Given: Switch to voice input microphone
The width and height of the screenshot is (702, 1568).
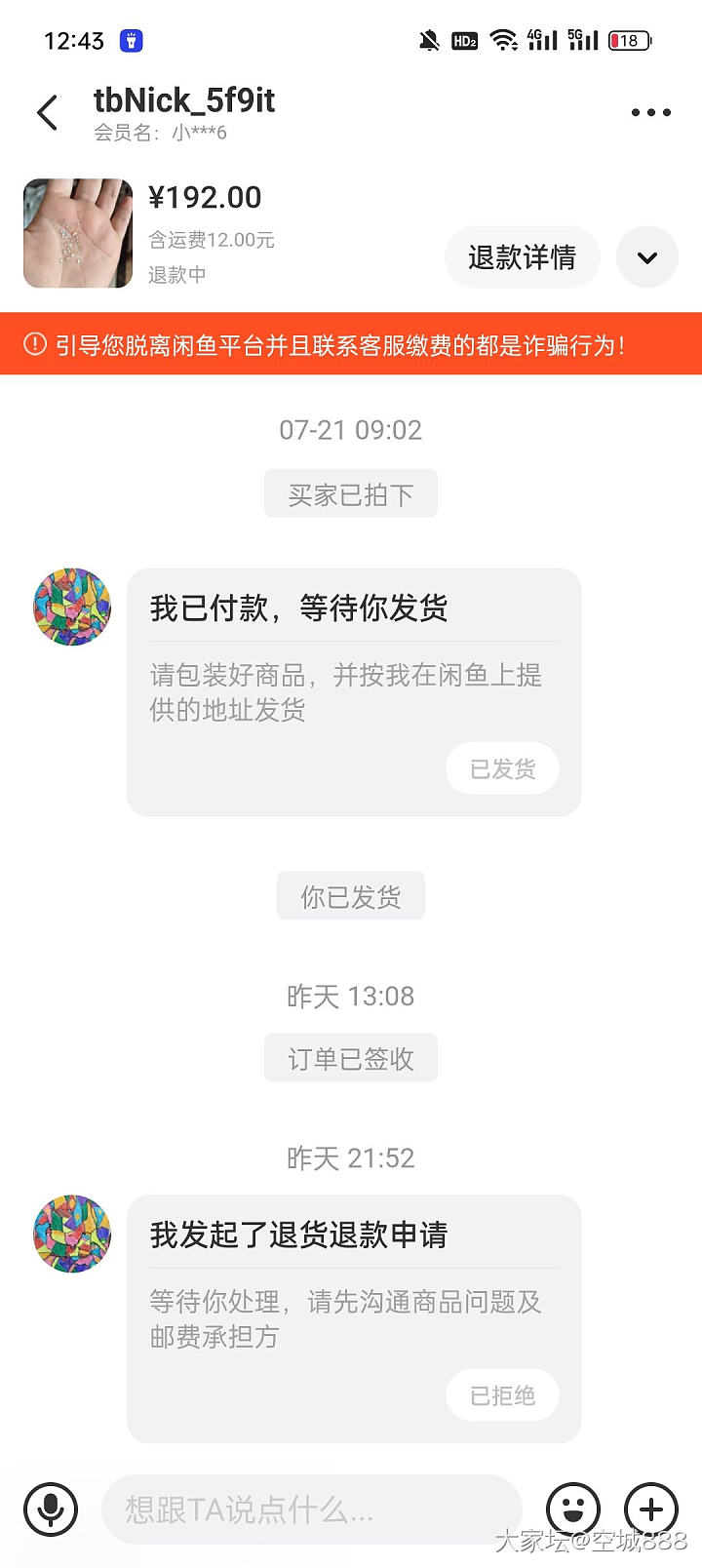Looking at the screenshot, I should click(51, 1509).
